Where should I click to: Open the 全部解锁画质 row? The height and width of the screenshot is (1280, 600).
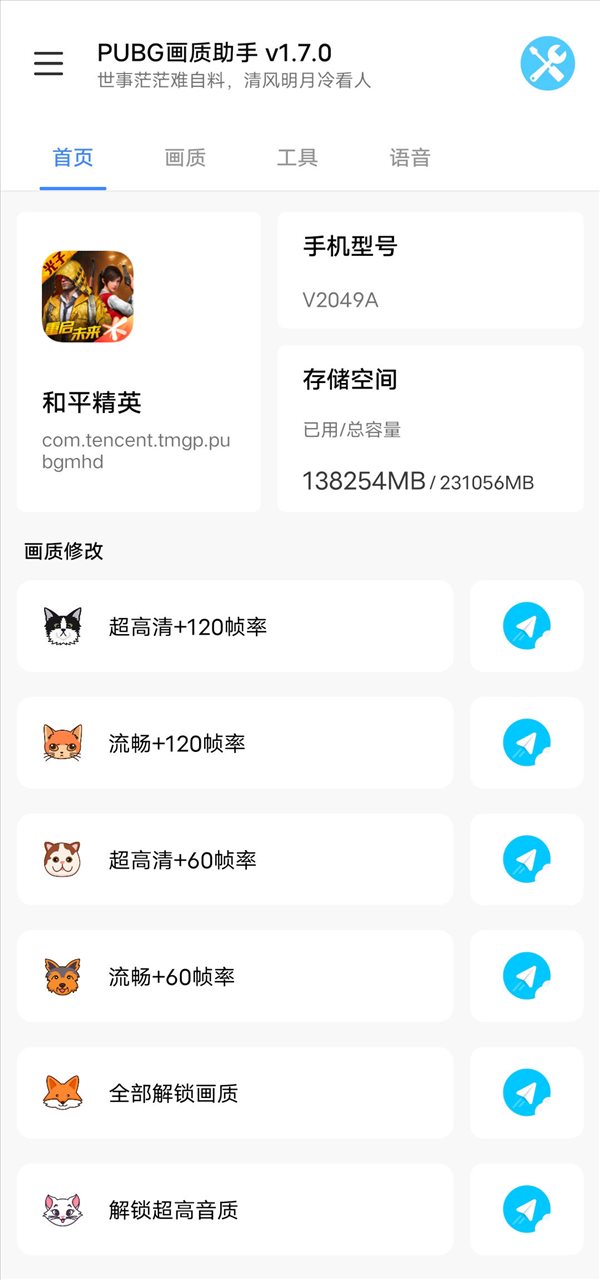pos(235,1093)
